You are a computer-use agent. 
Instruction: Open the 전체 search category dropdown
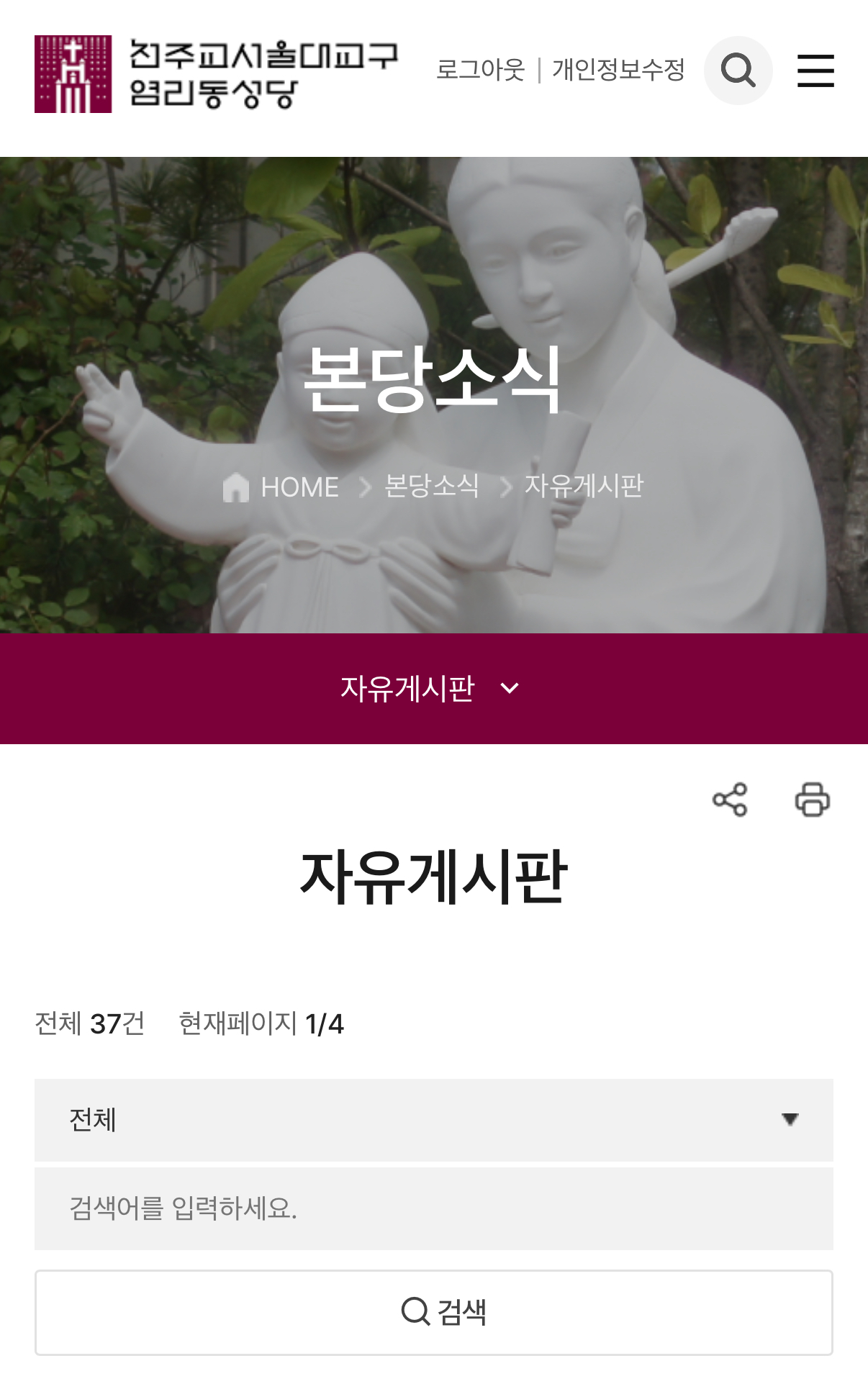(433, 1120)
